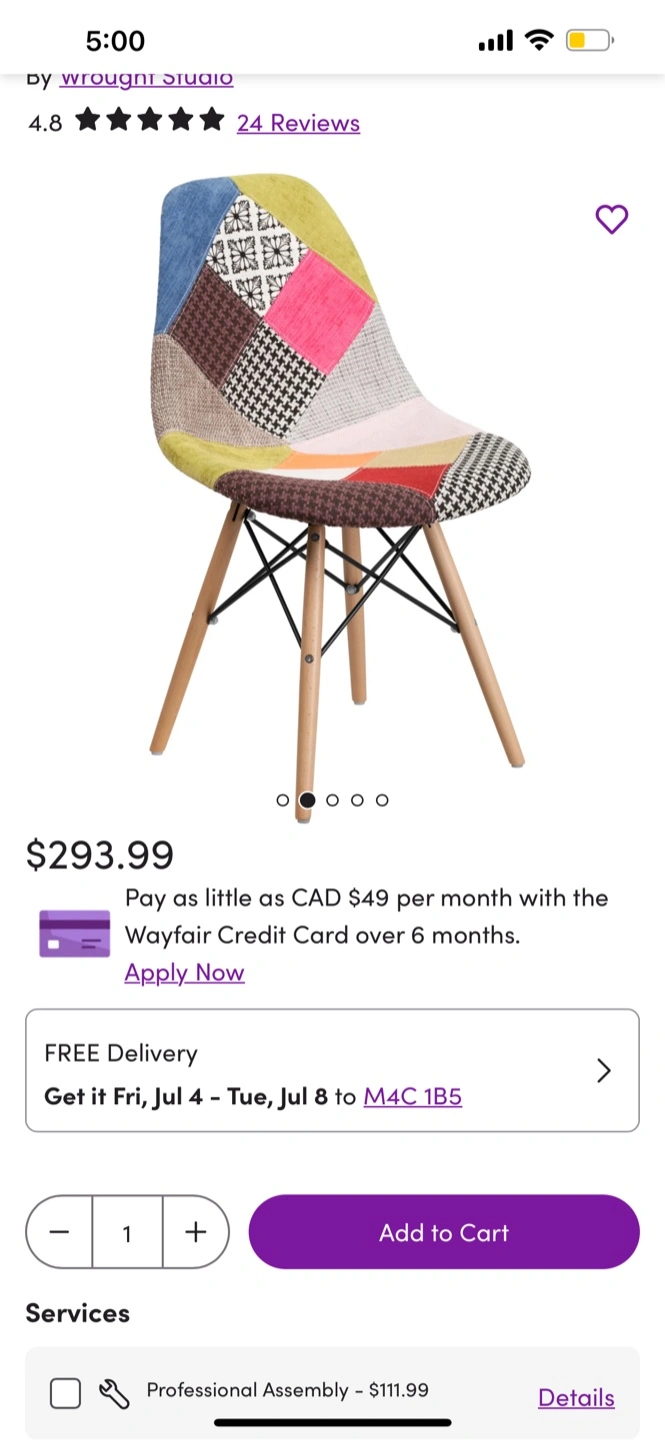665x1440 pixels.
Task: Decrease the quantity with the minus button
Action: 60,1232
